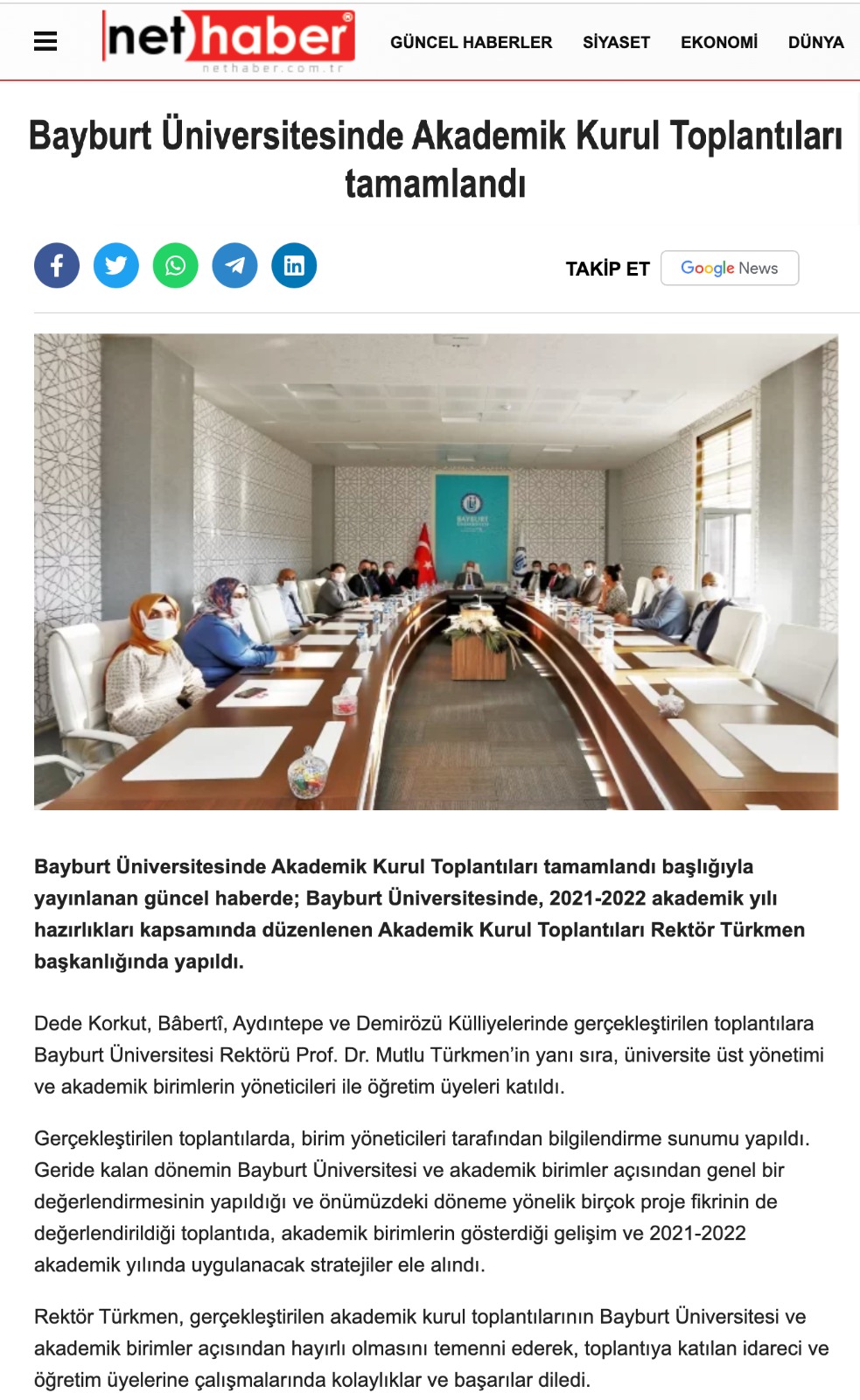This screenshot has height=1400, width=860.
Task: Share the article on LinkedIn
Action: pos(294,265)
